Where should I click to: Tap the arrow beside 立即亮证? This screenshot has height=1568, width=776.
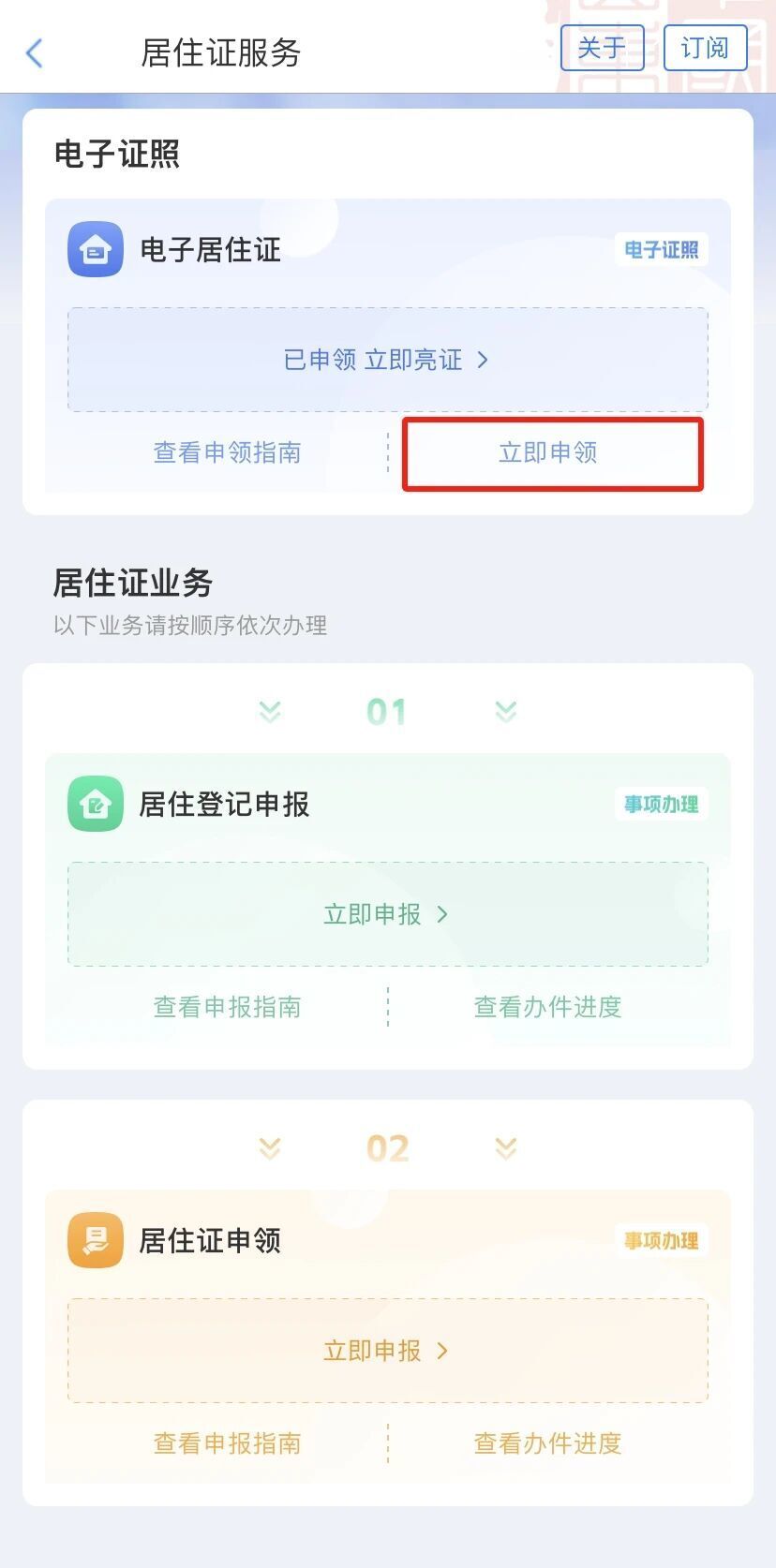pyautogui.click(x=484, y=360)
